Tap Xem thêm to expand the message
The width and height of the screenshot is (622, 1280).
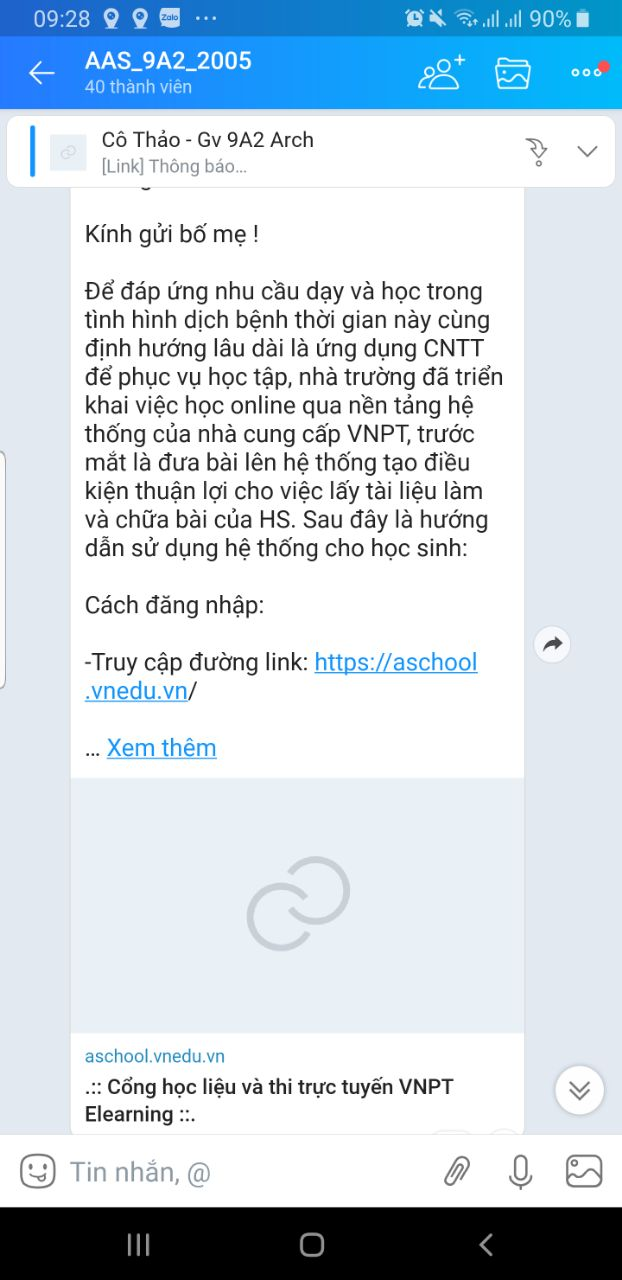point(161,748)
